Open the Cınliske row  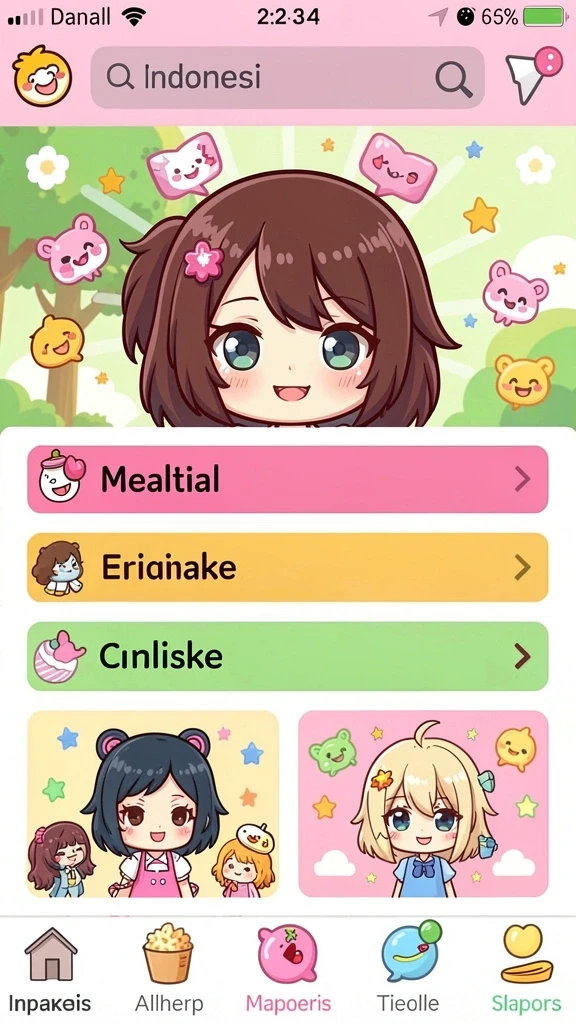pos(287,656)
